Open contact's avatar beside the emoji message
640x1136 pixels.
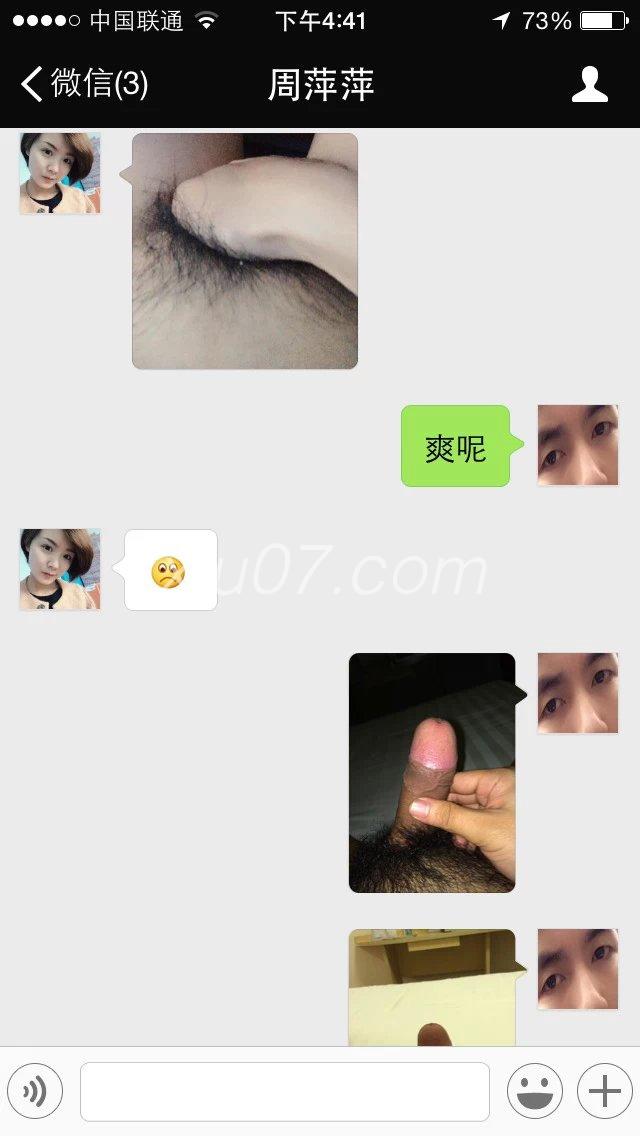coord(60,569)
